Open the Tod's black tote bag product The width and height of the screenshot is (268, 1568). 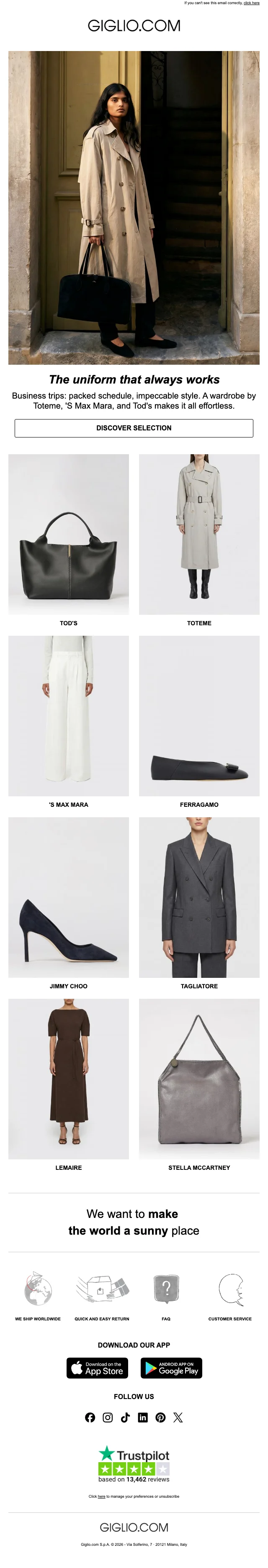click(x=69, y=535)
